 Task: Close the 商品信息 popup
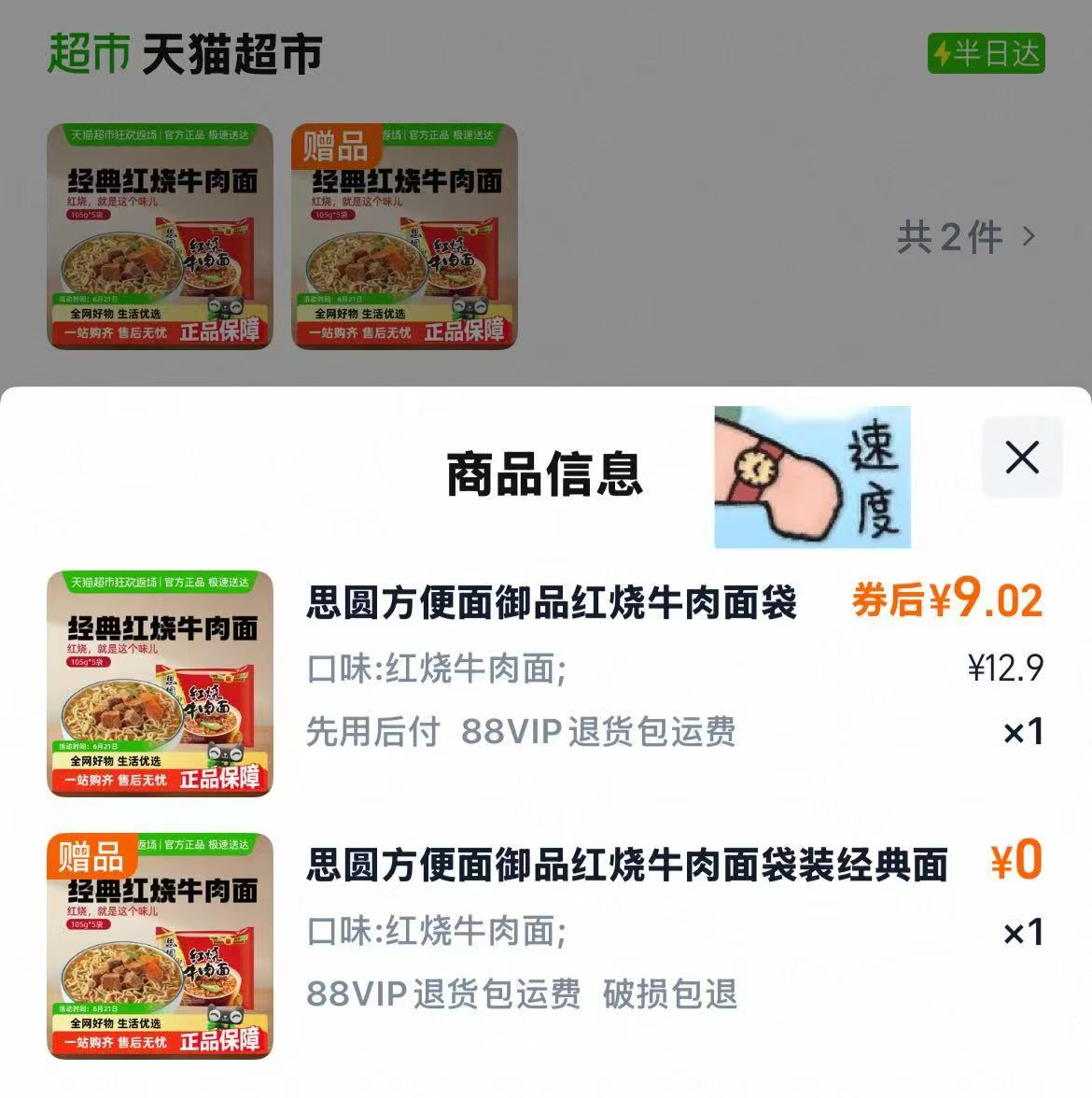tap(1023, 457)
